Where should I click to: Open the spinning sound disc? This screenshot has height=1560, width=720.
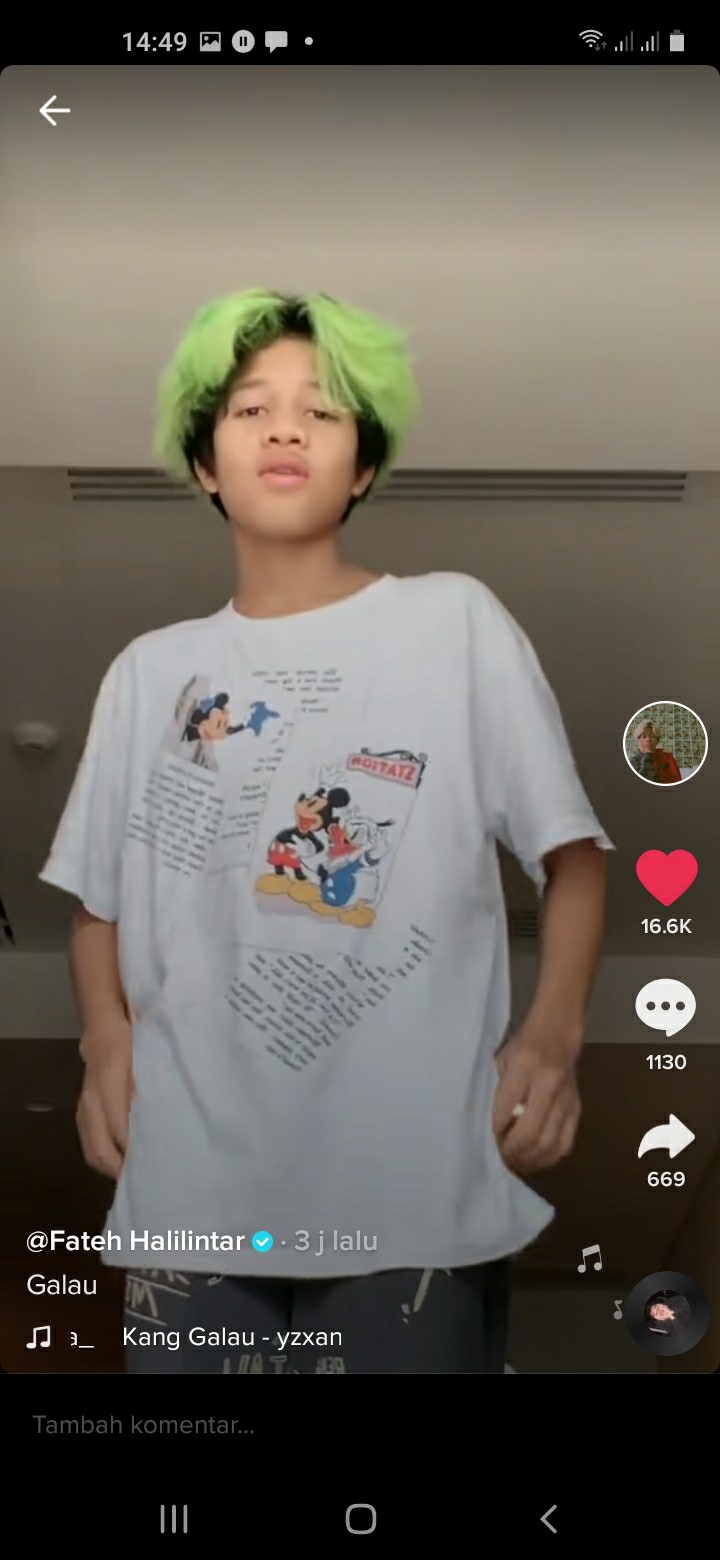click(667, 1312)
